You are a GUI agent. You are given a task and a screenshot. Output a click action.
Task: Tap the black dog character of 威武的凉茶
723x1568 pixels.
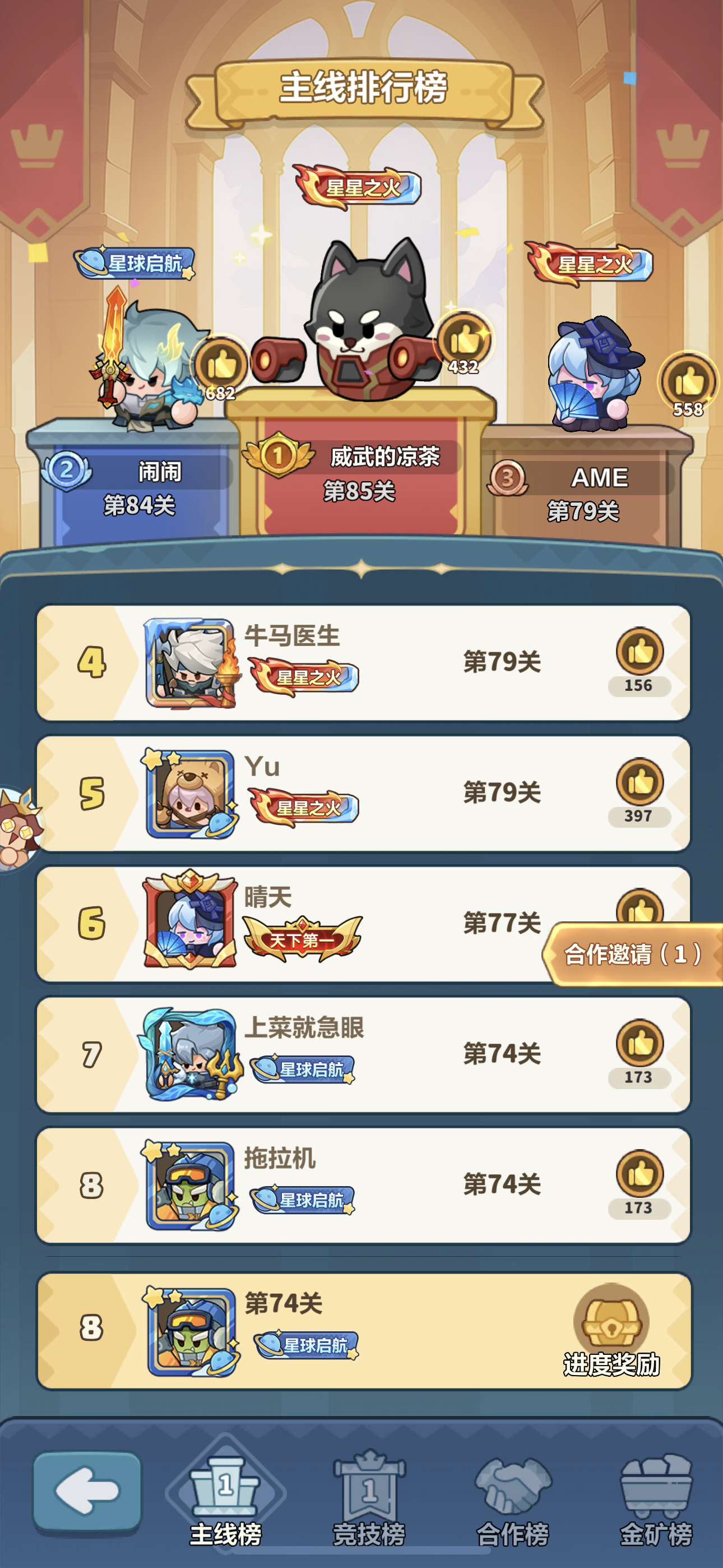[x=369, y=321]
